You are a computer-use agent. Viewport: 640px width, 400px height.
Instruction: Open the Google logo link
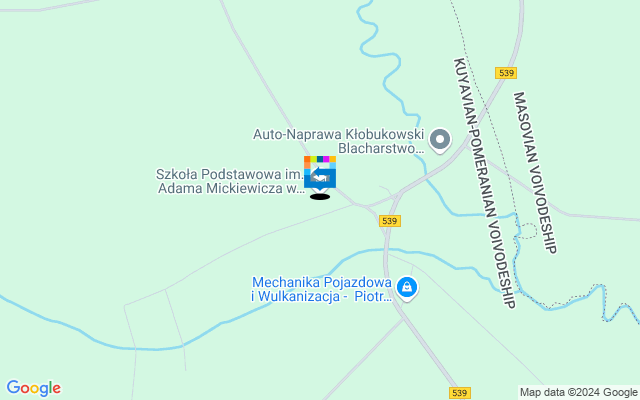tap(33, 388)
